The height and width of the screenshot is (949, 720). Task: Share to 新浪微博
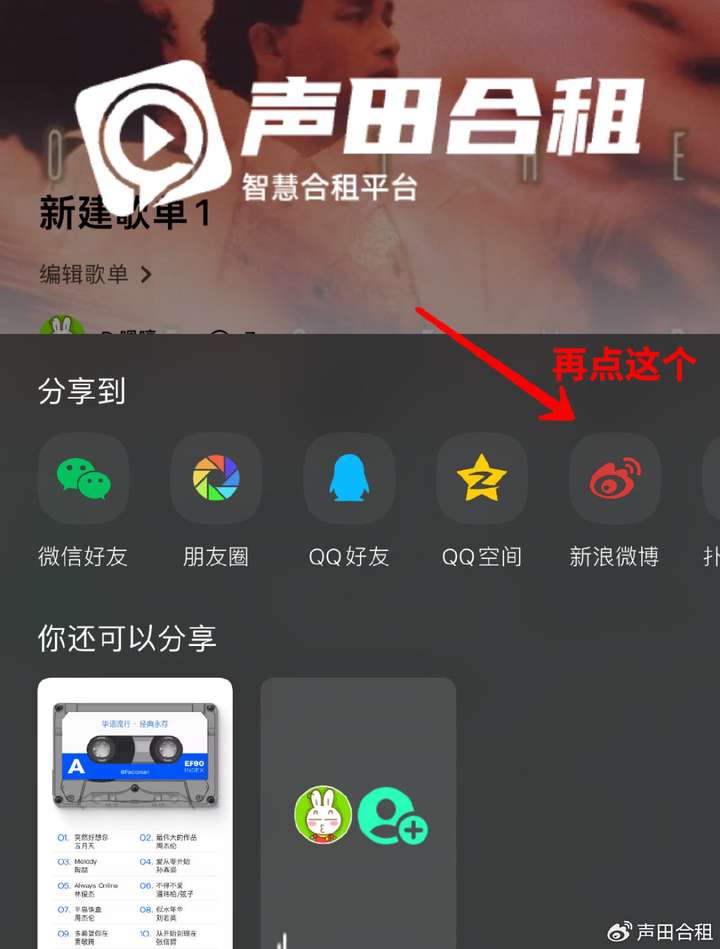click(x=614, y=478)
